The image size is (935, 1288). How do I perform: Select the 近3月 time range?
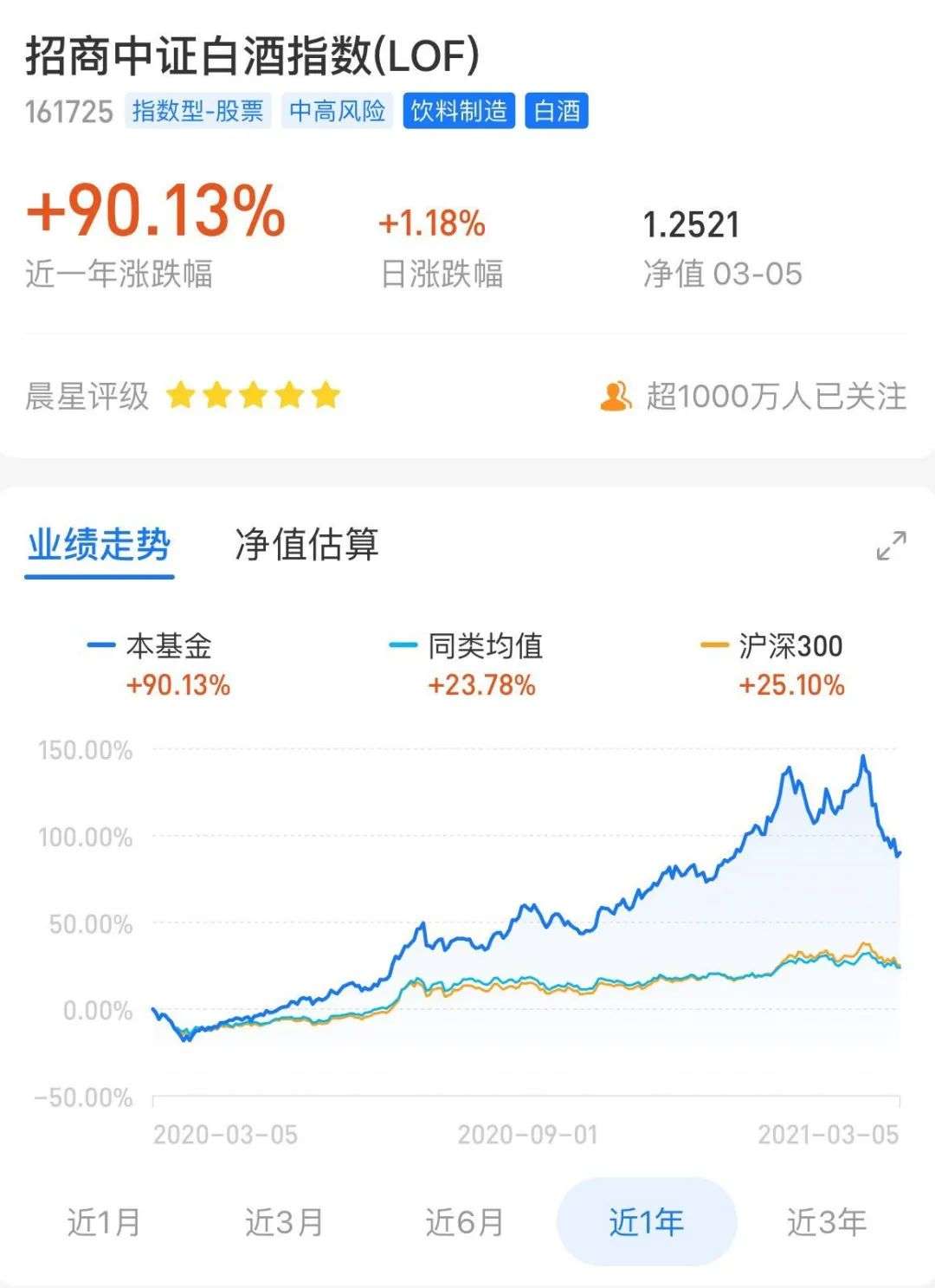coord(284,1222)
